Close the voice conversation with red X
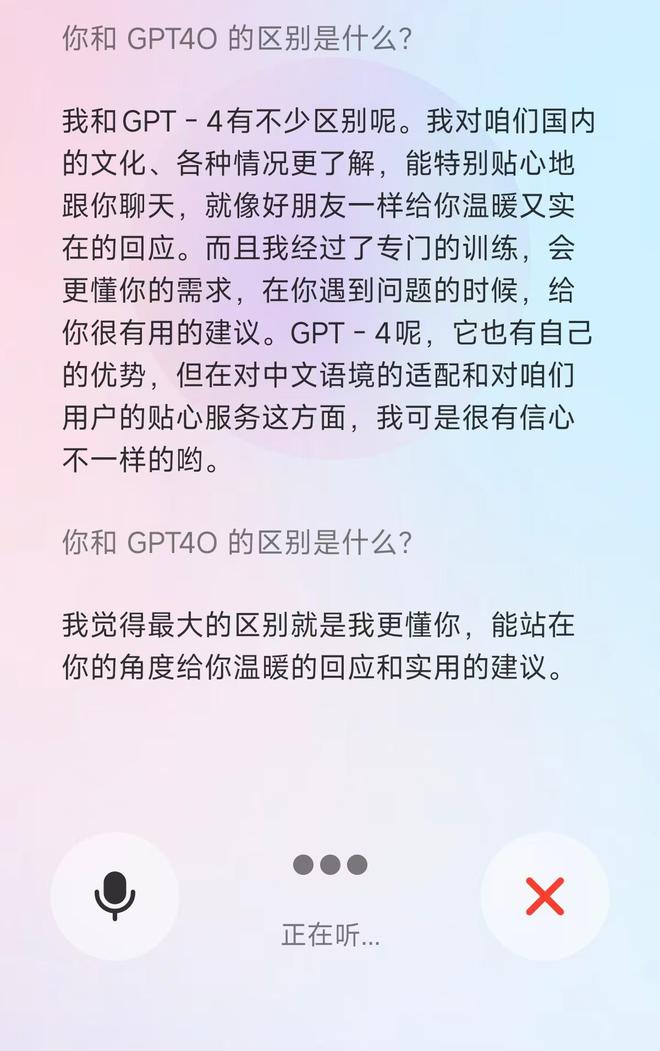 (545, 896)
